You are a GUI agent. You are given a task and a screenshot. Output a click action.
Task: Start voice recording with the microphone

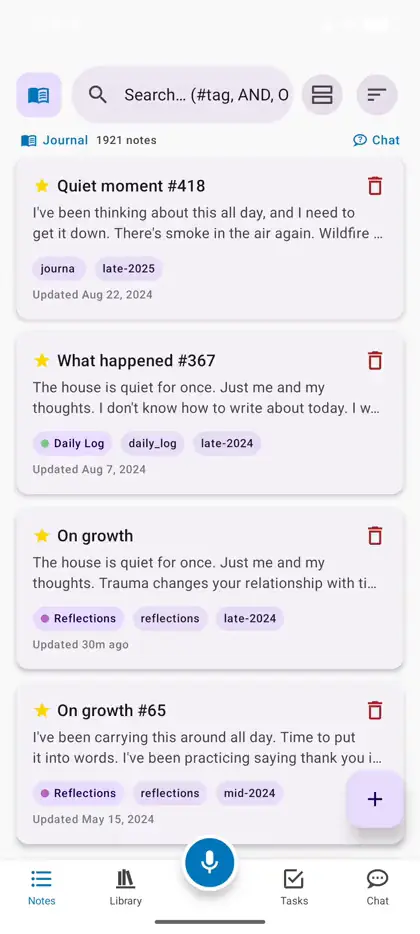tap(210, 863)
